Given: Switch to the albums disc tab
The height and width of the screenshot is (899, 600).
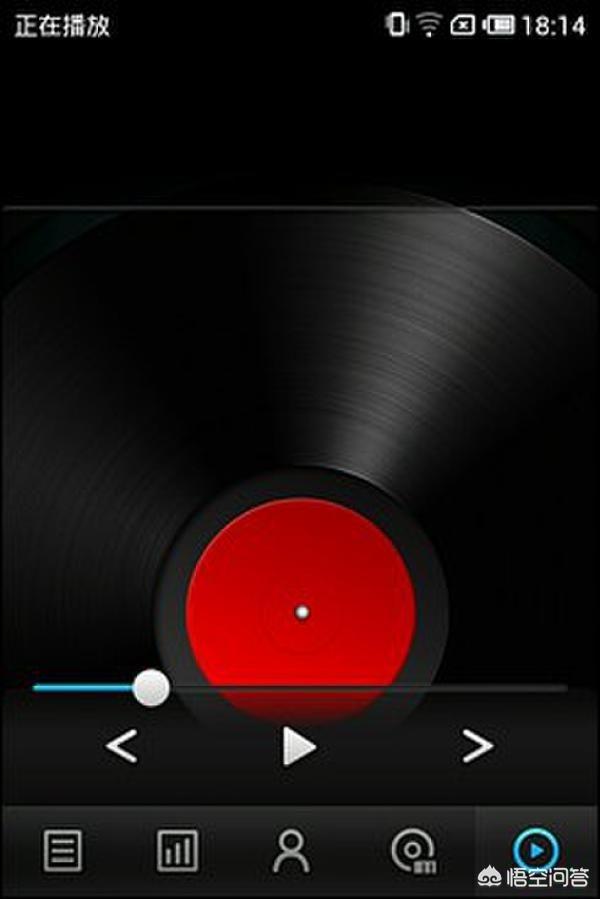Looking at the screenshot, I should coord(412,851).
